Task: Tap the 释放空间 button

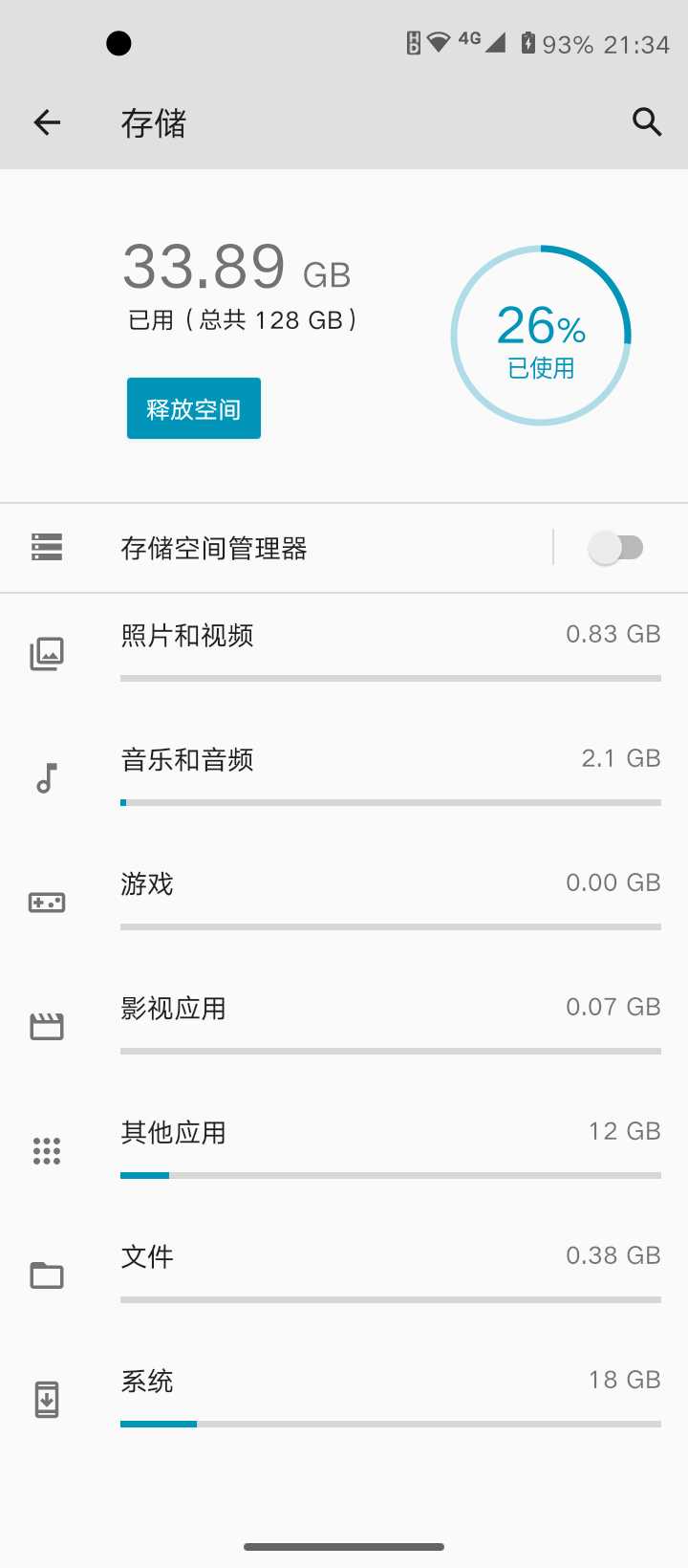Action: pyautogui.click(x=194, y=408)
